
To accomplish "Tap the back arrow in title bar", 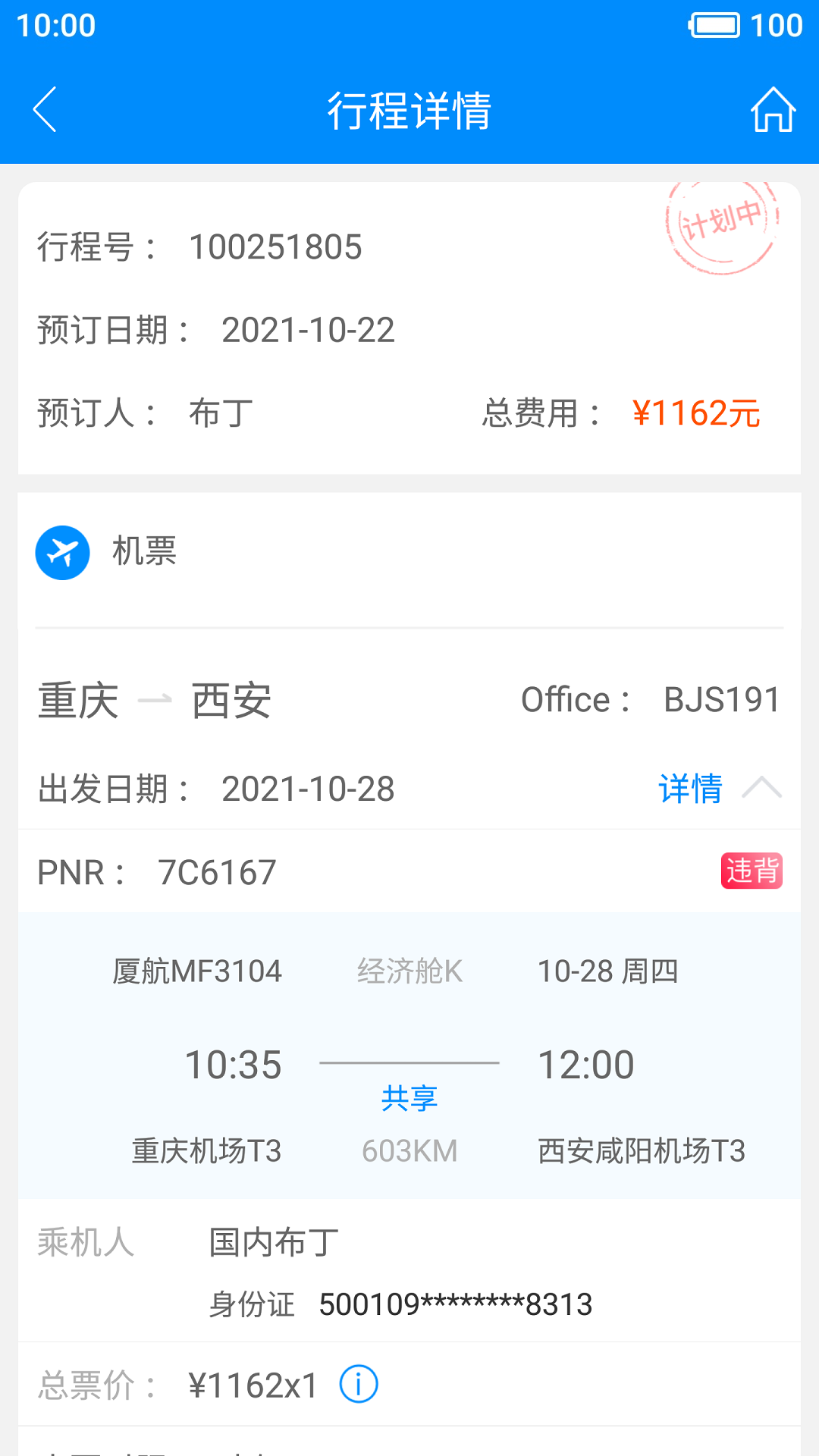I will click(45, 108).
